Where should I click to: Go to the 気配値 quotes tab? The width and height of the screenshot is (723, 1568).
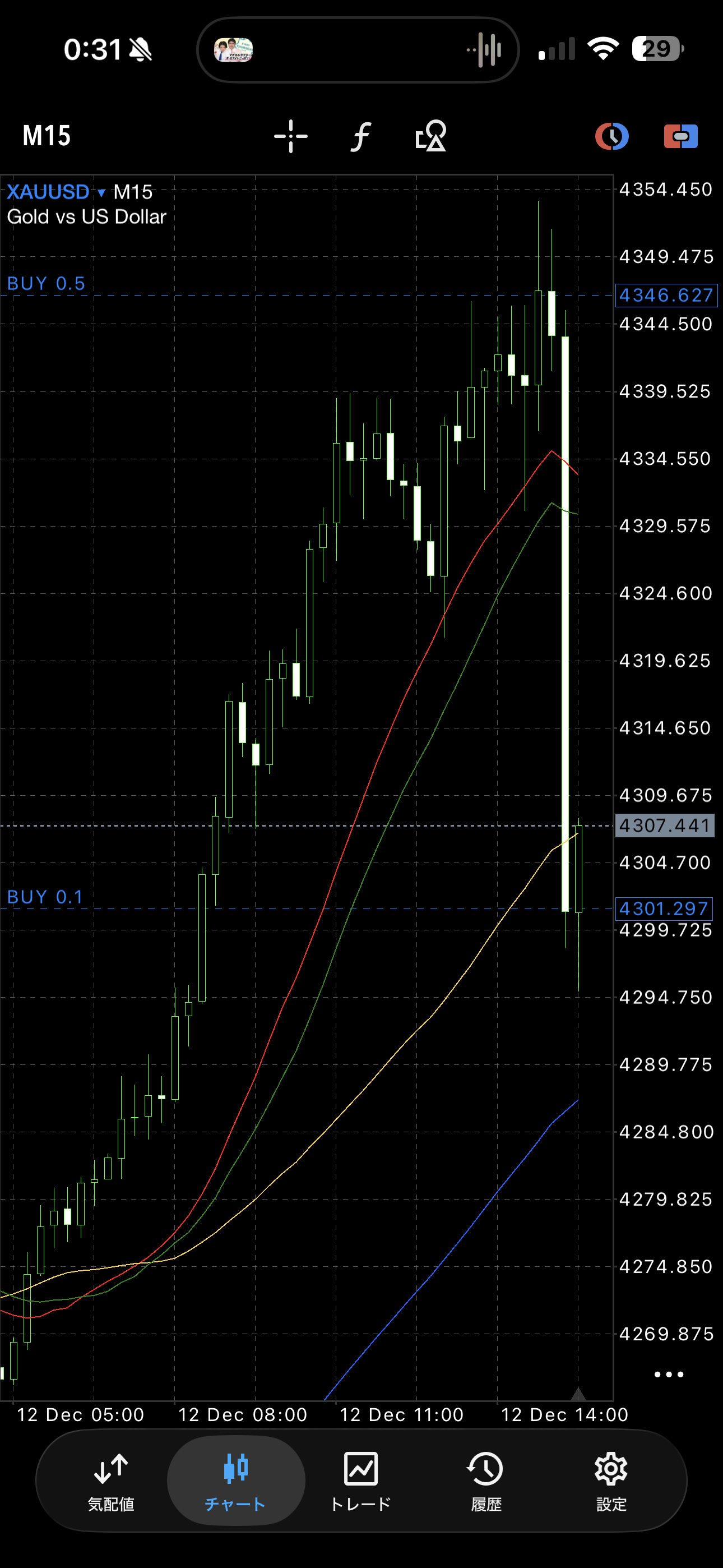click(x=111, y=1481)
